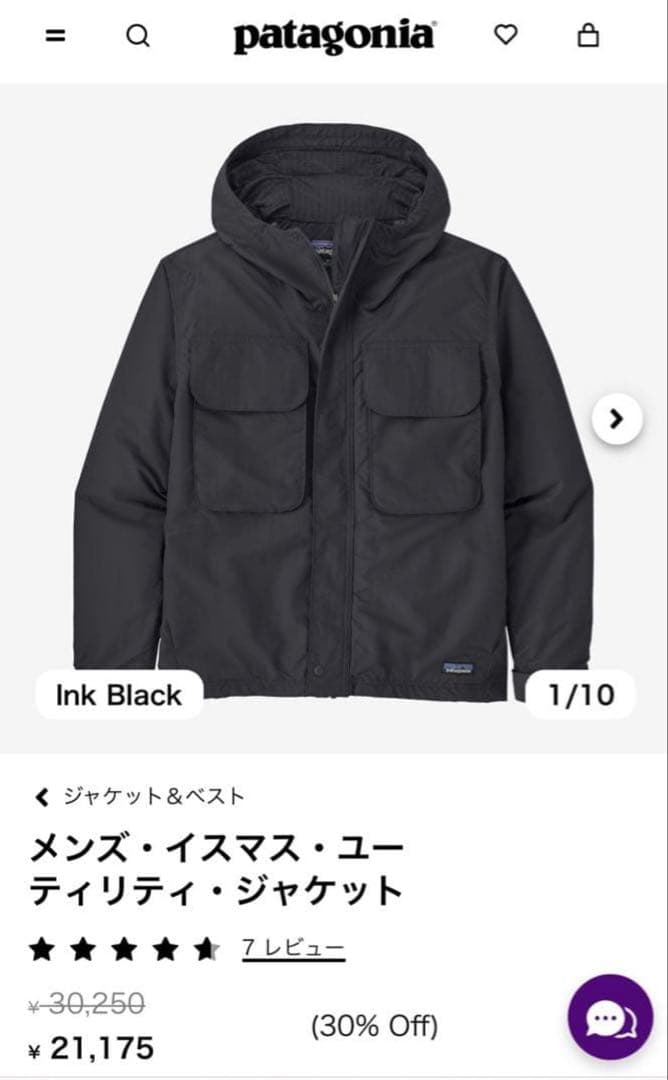Open the hamburger menu
This screenshot has width=668, height=1080.
[56, 36]
